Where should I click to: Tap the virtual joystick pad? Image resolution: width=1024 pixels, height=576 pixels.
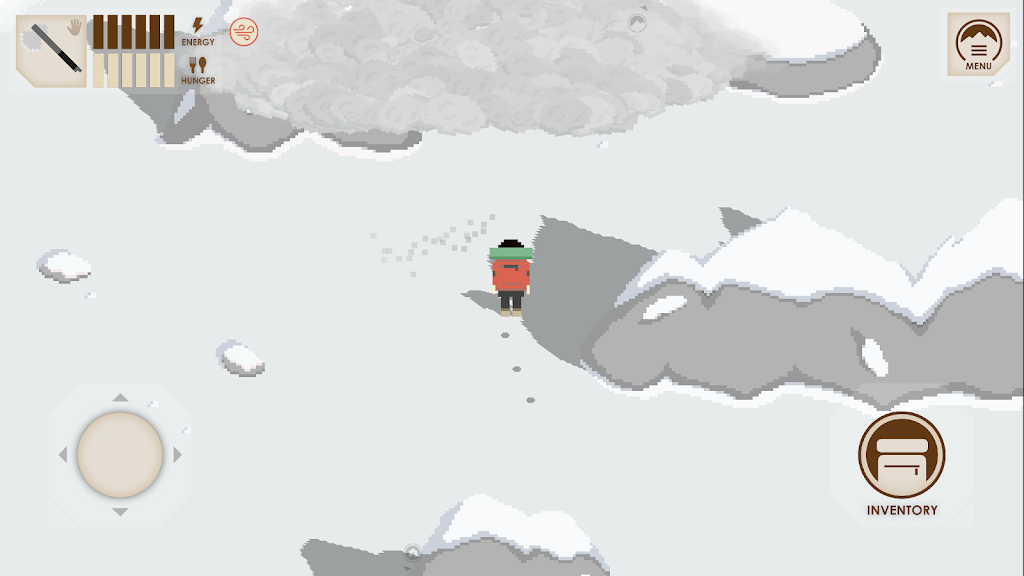click(x=120, y=455)
